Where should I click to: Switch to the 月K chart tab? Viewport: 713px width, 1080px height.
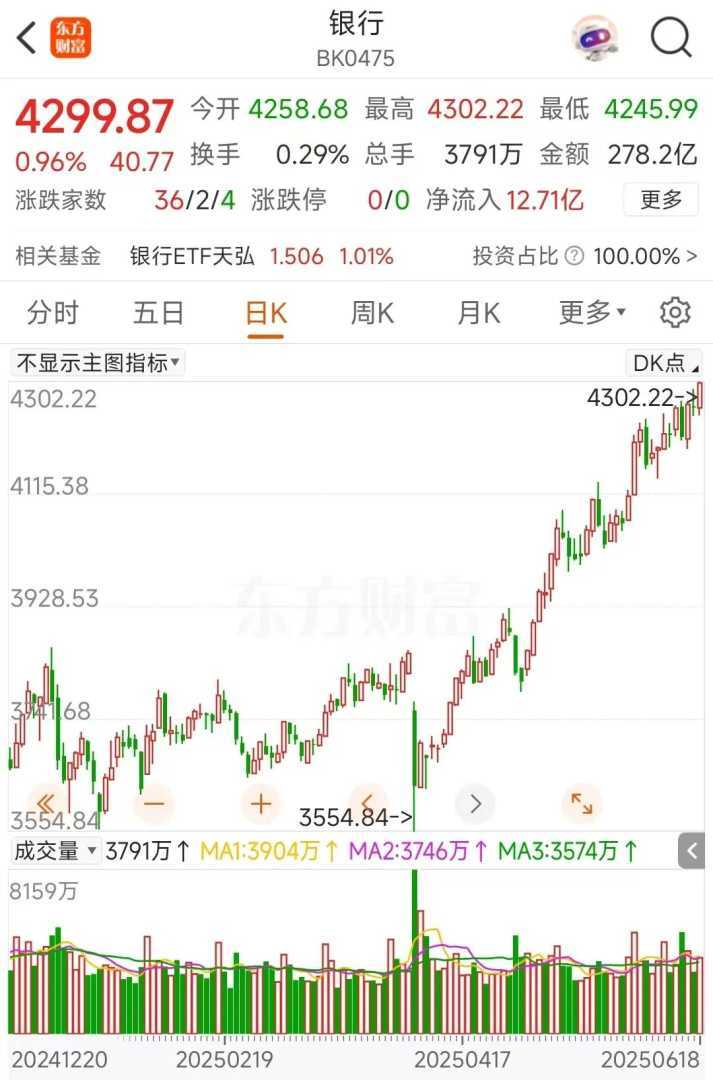(478, 313)
